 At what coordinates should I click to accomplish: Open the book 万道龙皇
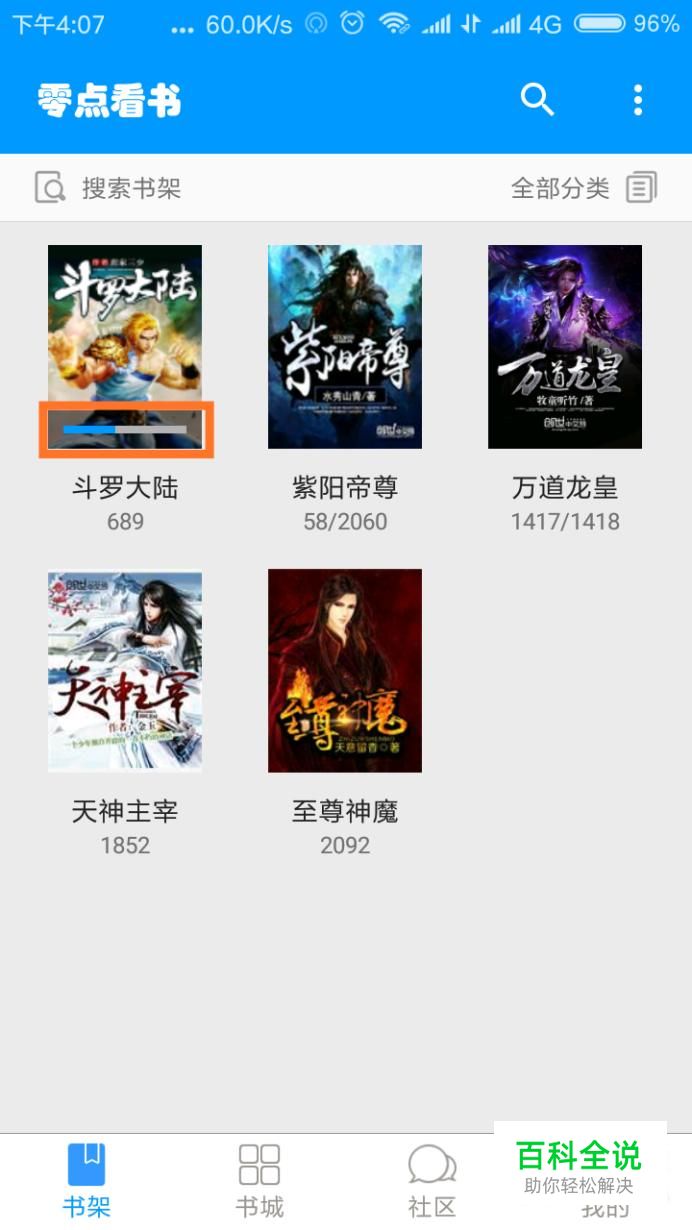565,346
